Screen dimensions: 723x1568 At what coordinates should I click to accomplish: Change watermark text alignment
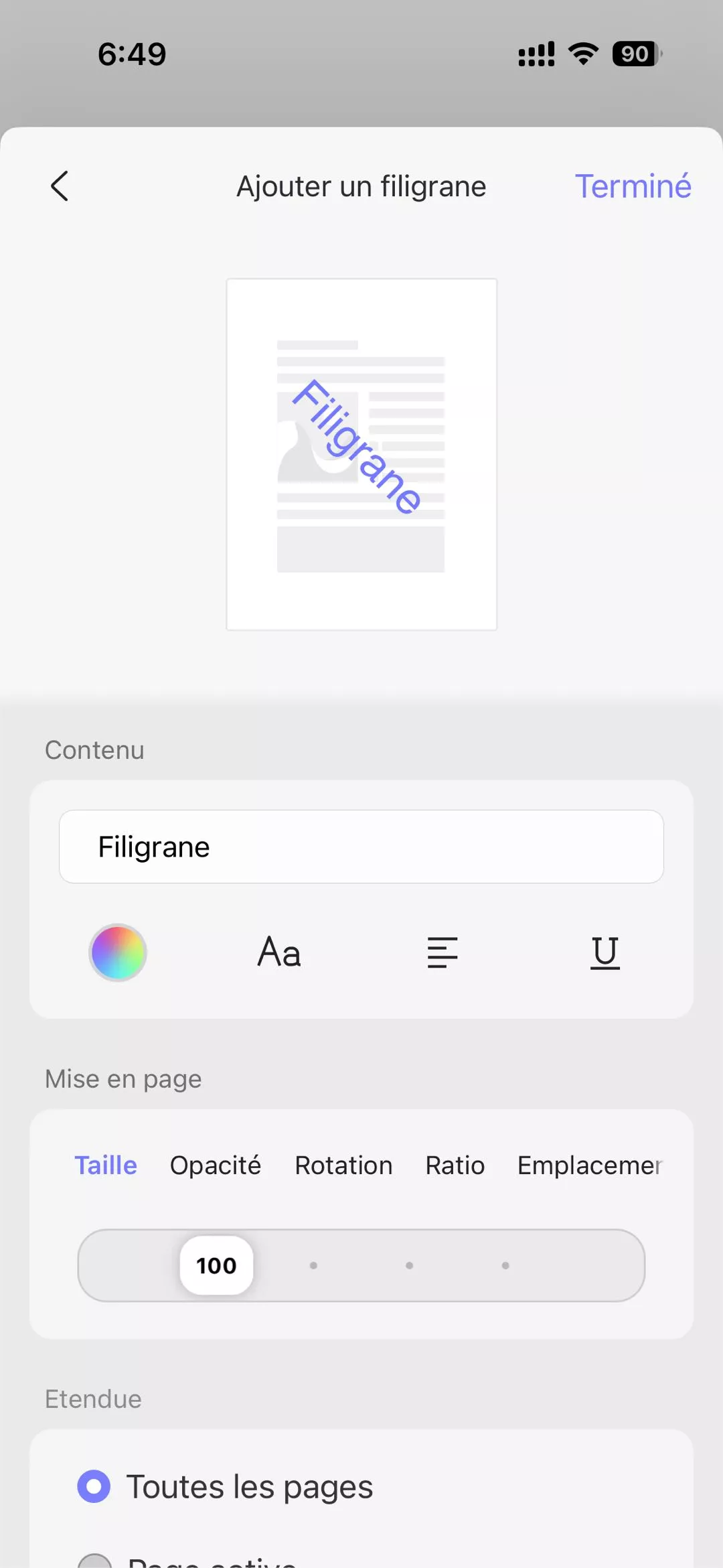[442, 952]
